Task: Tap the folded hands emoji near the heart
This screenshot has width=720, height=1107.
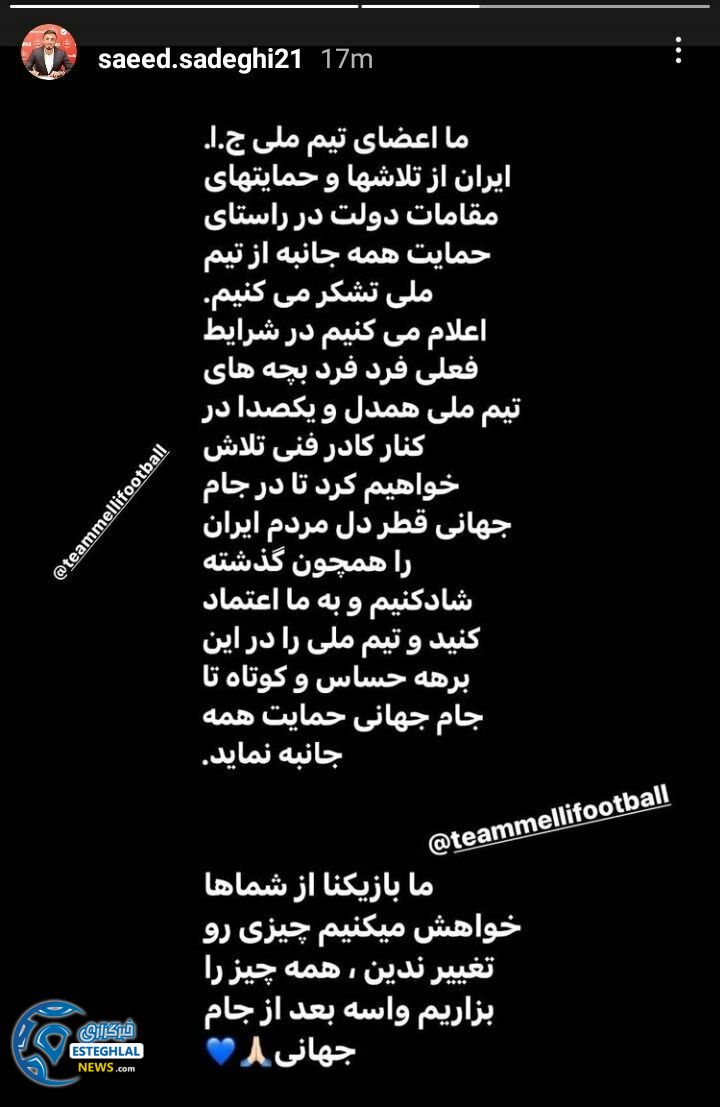Action: coord(258,1052)
